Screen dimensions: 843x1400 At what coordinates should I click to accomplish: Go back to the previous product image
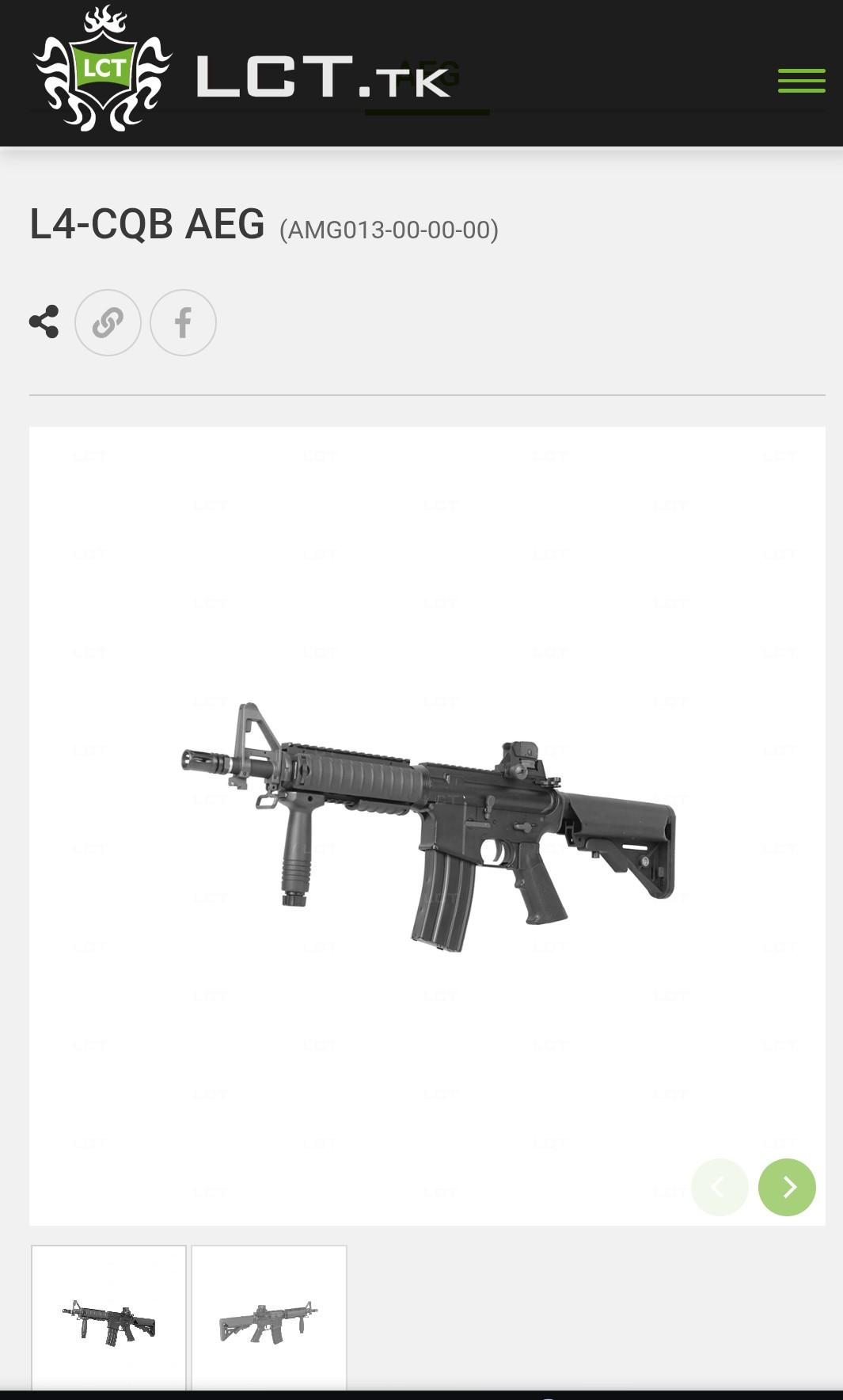pos(720,1187)
